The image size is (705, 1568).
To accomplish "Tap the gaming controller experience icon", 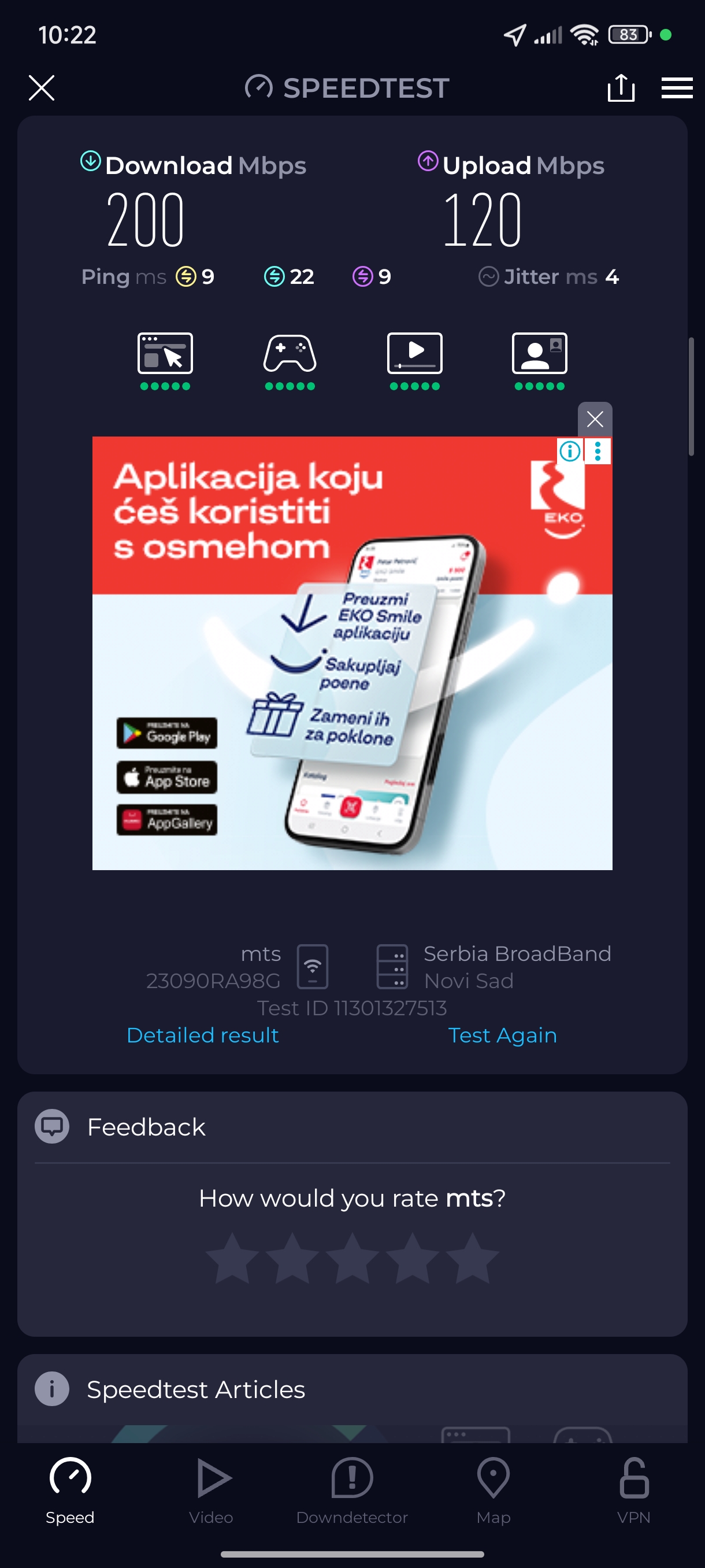I will pyautogui.click(x=290, y=353).
